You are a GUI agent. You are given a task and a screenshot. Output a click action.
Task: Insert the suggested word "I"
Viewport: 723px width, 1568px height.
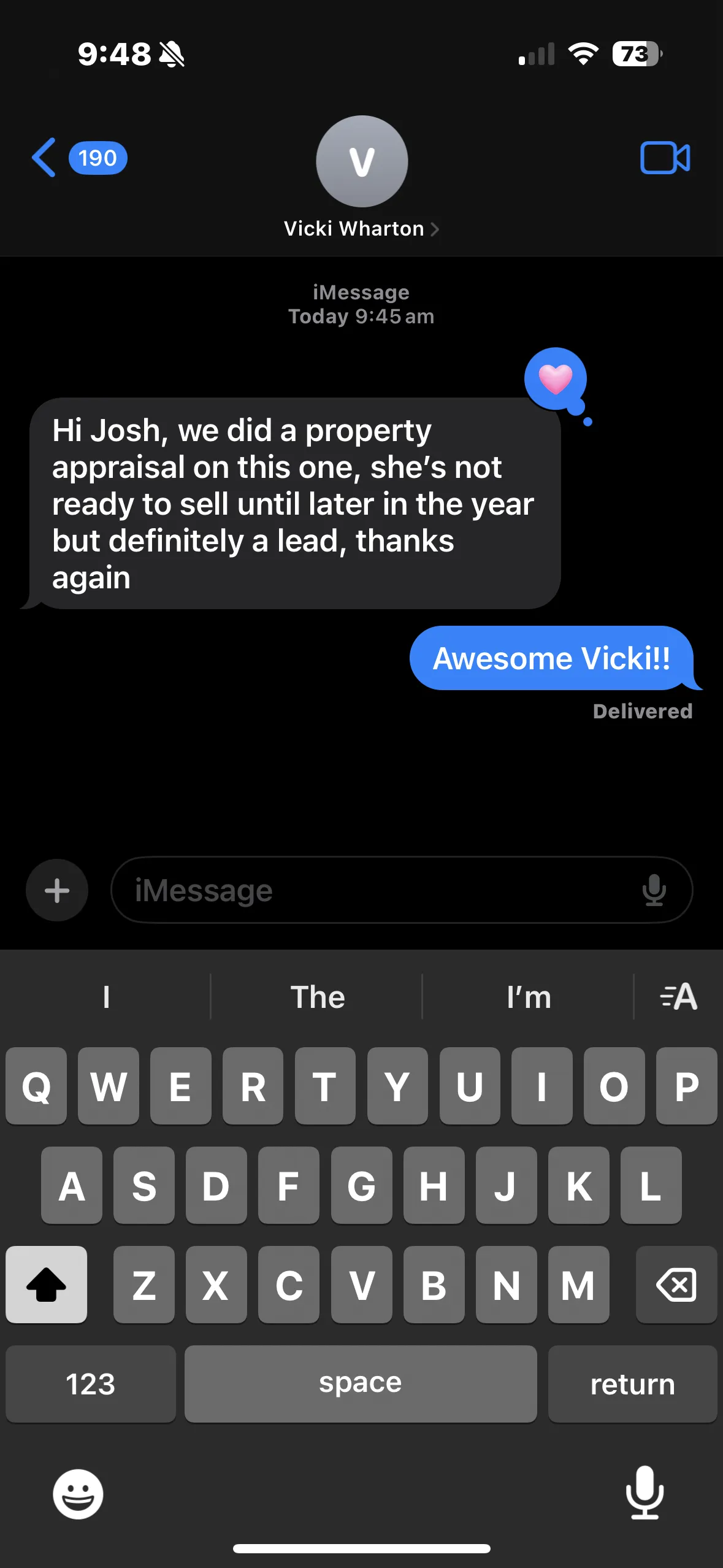click(x=106, y=997)
